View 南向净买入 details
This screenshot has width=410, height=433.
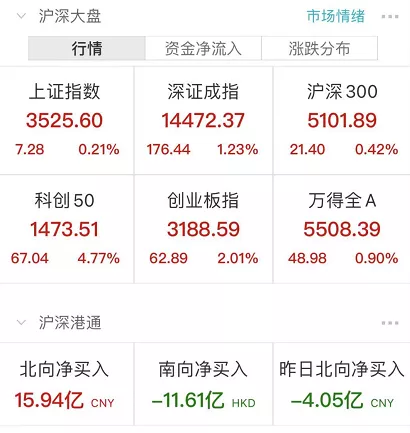coord(203,384)
